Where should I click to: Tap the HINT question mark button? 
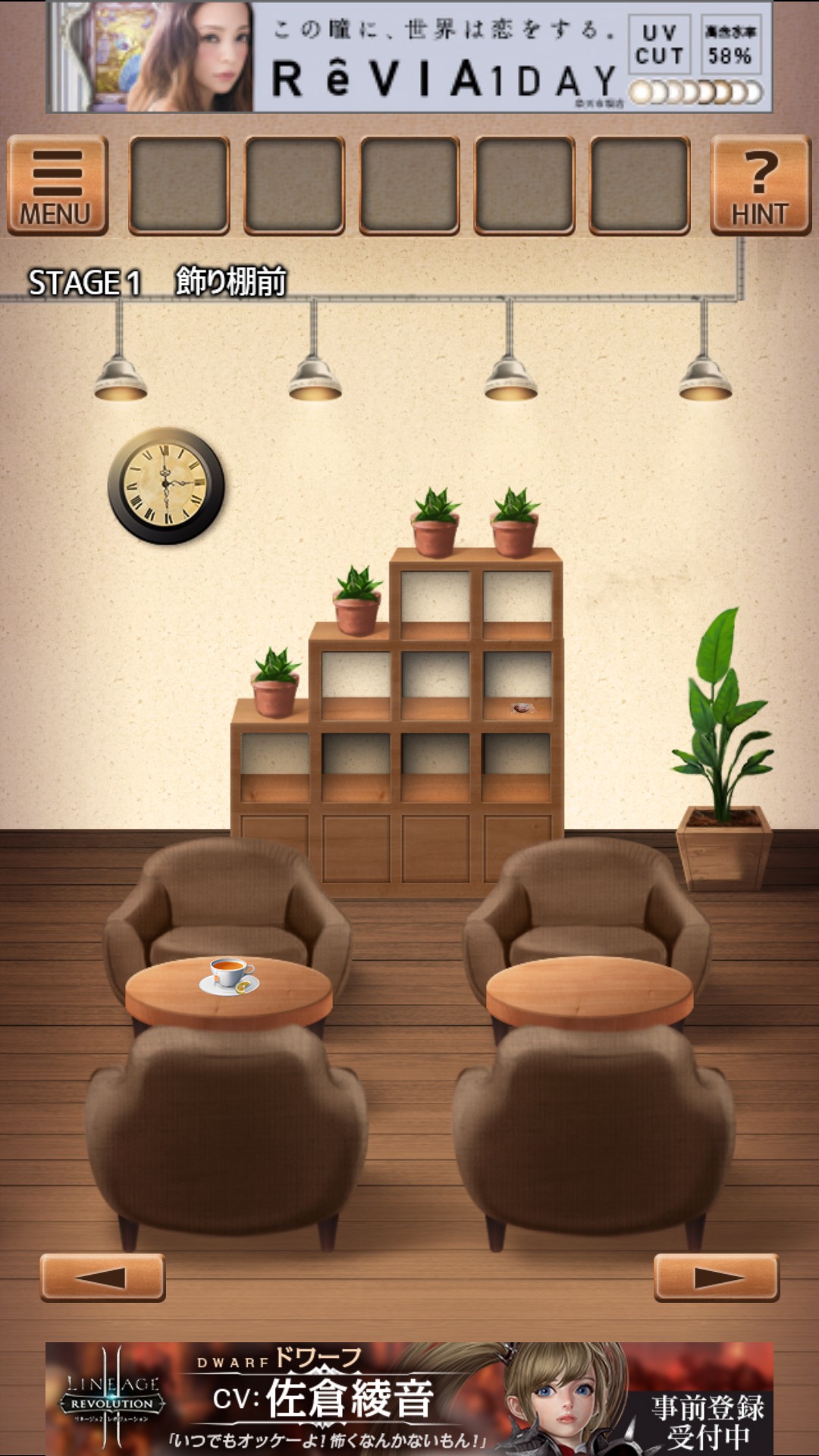pyautogui.click(x=761, y=185)
